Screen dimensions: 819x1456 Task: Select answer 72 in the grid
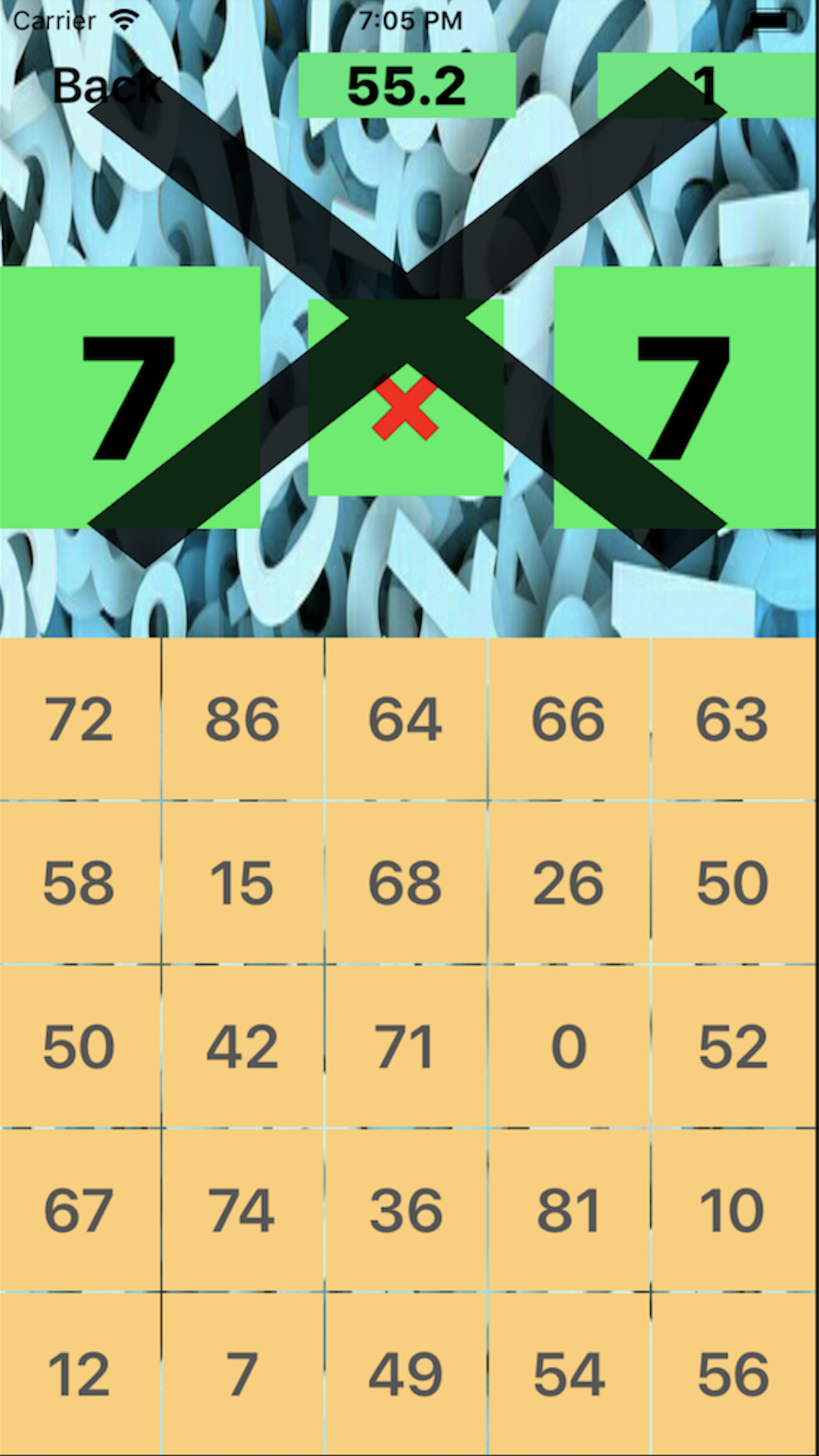(x=80, y=719)
